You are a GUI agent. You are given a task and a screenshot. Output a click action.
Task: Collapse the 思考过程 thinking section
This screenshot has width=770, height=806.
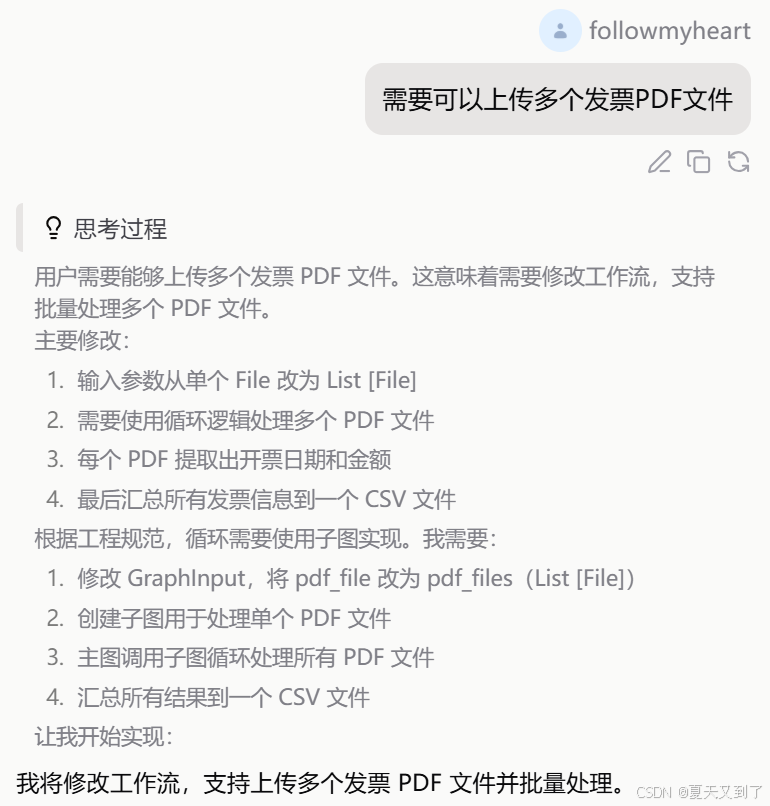point(106,228)
